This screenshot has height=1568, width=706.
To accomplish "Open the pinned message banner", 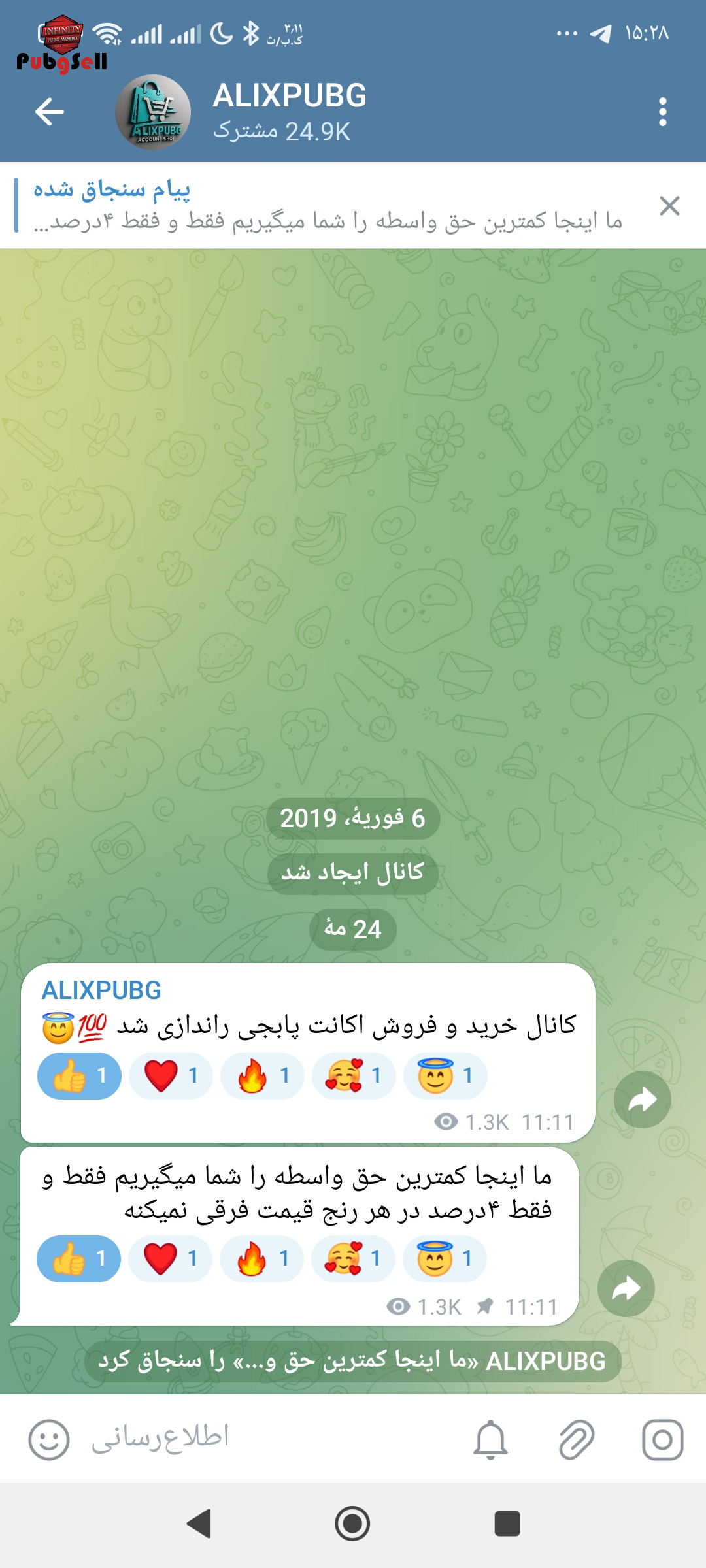I will pyautogui.click(x=327, y=206).
